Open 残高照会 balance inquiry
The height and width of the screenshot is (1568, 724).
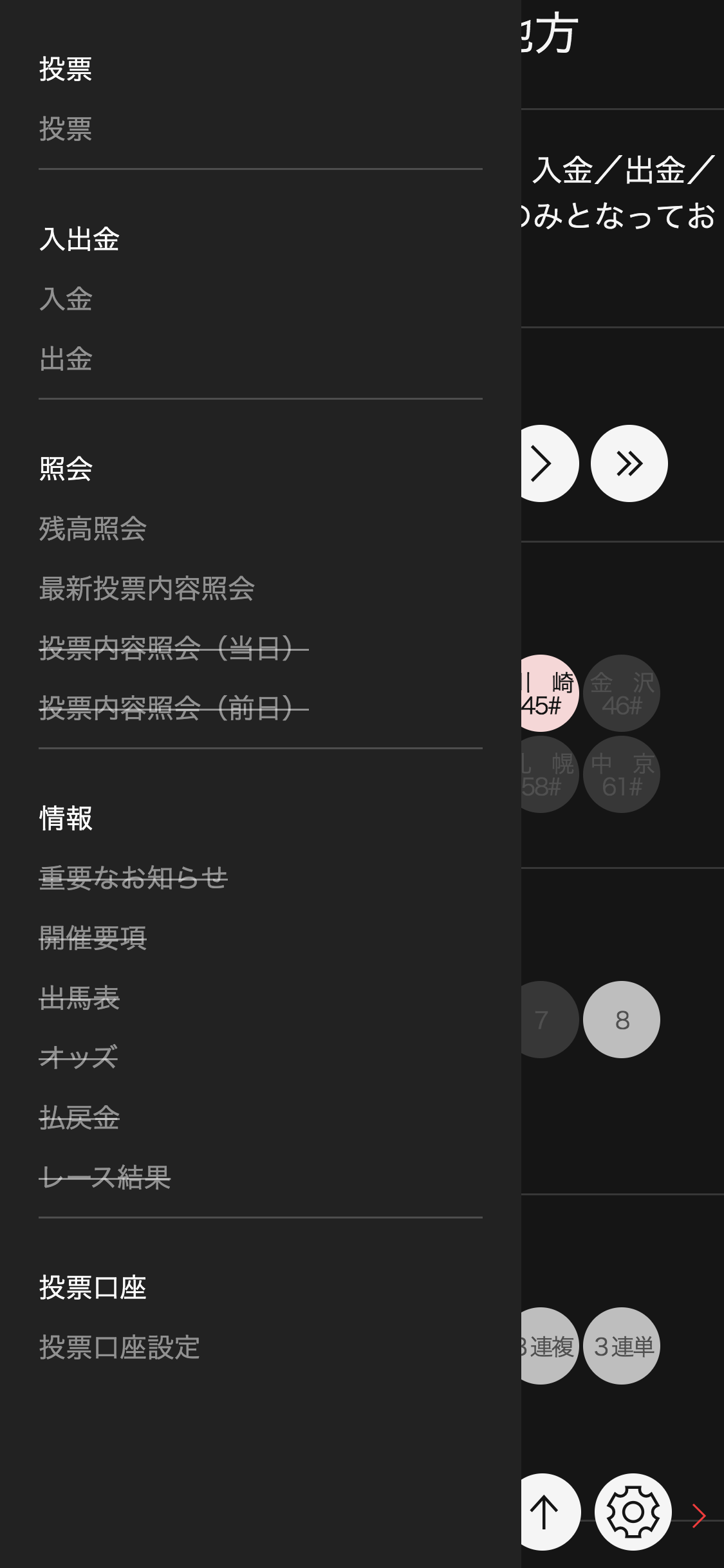click(x=93, y=529)
